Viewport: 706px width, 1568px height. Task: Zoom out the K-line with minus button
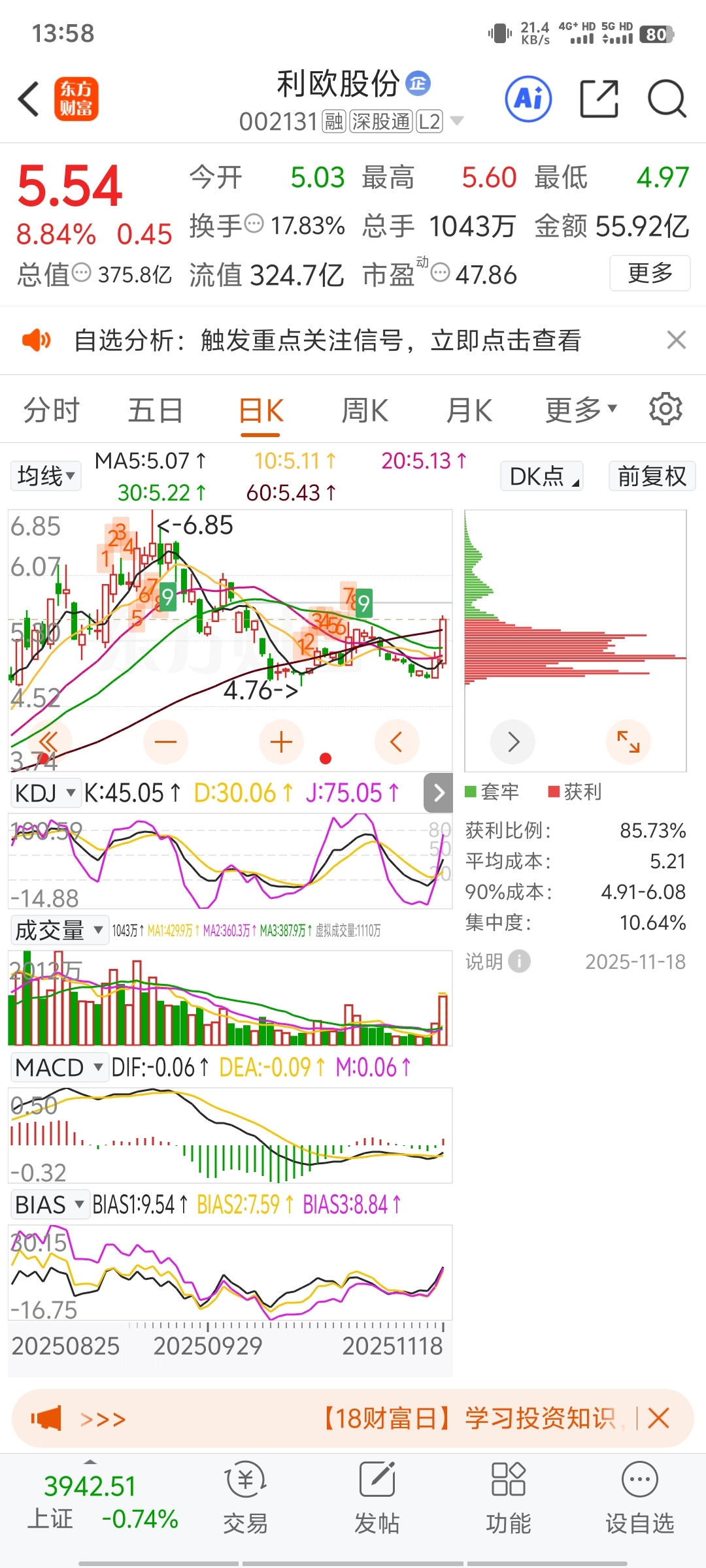165,742
